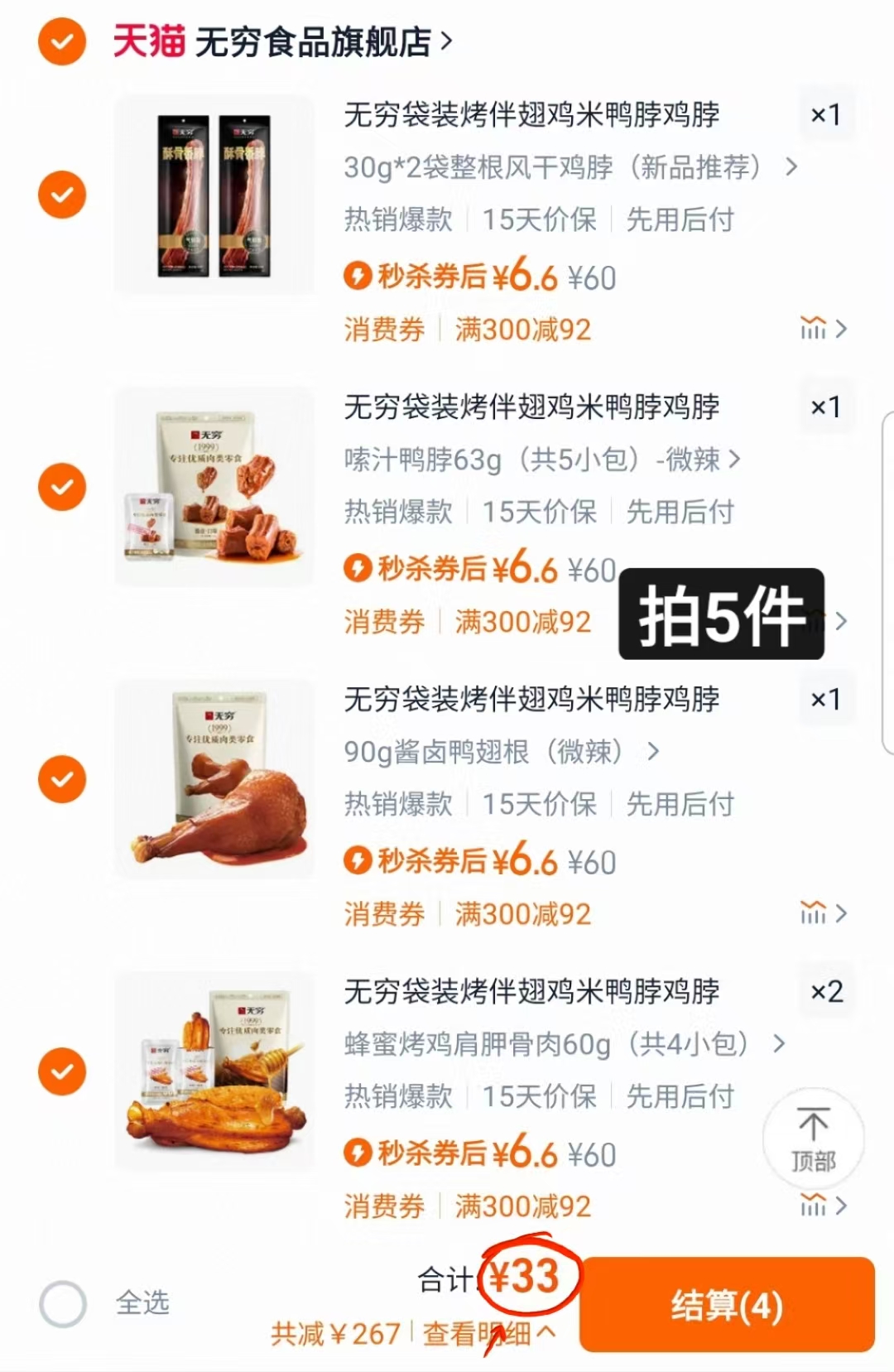
Task: Uncheck the 嗦汁鸭脖 product checkbox
Action: 60,486
